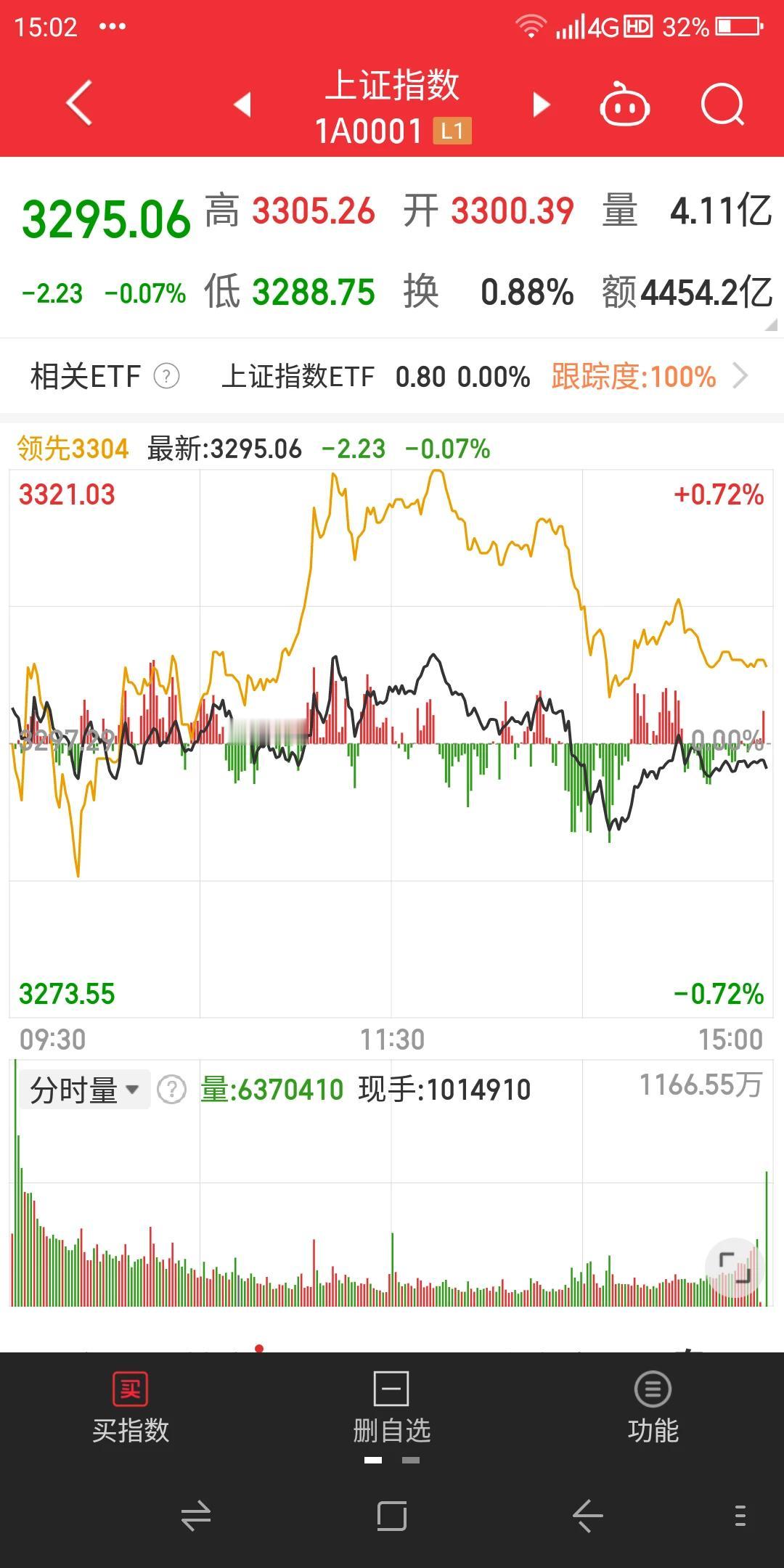Tap the system home button
784x1568 pixels.
(392, 1516)
